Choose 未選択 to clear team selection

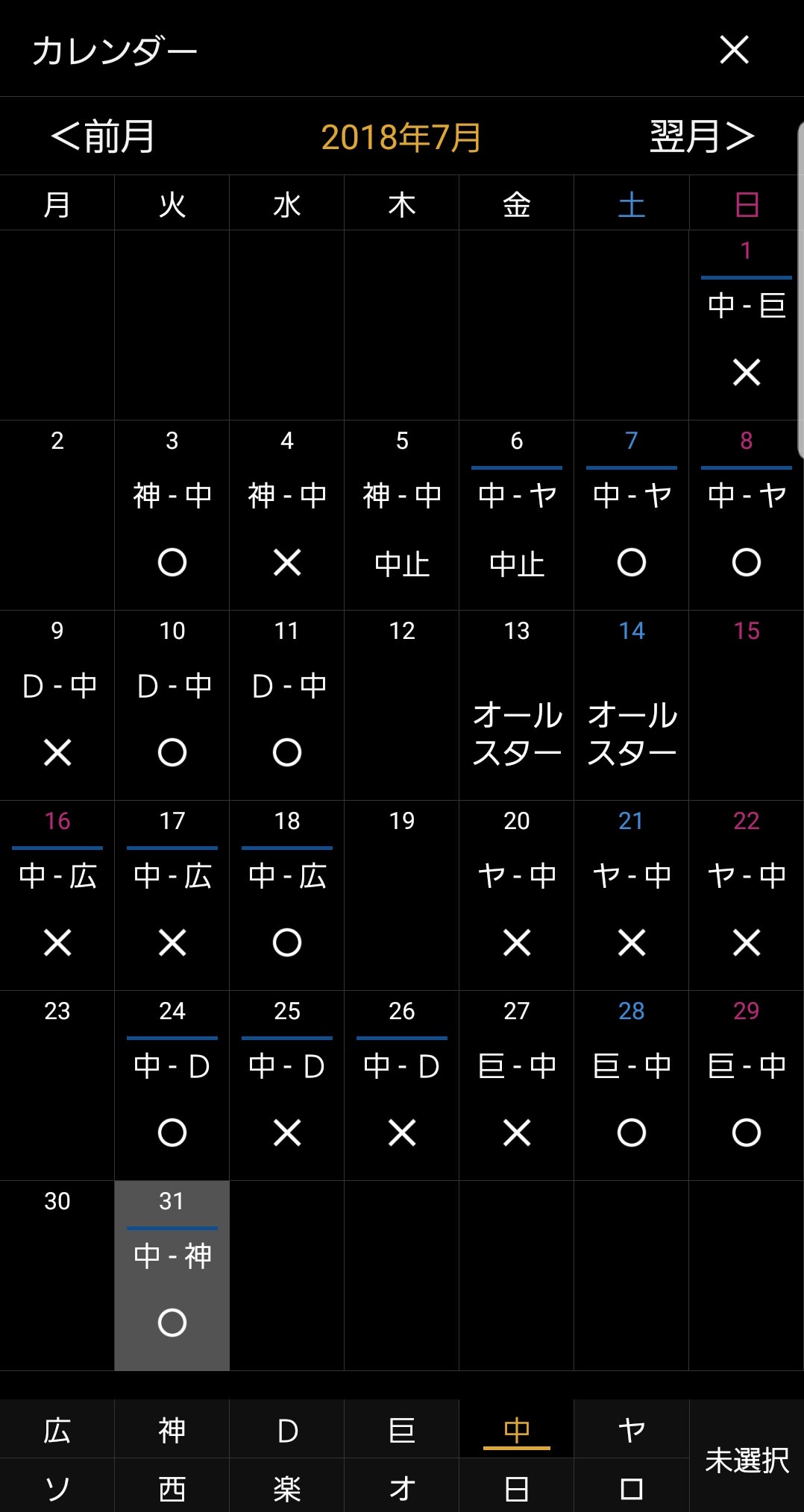click(x=747, y=1458)
